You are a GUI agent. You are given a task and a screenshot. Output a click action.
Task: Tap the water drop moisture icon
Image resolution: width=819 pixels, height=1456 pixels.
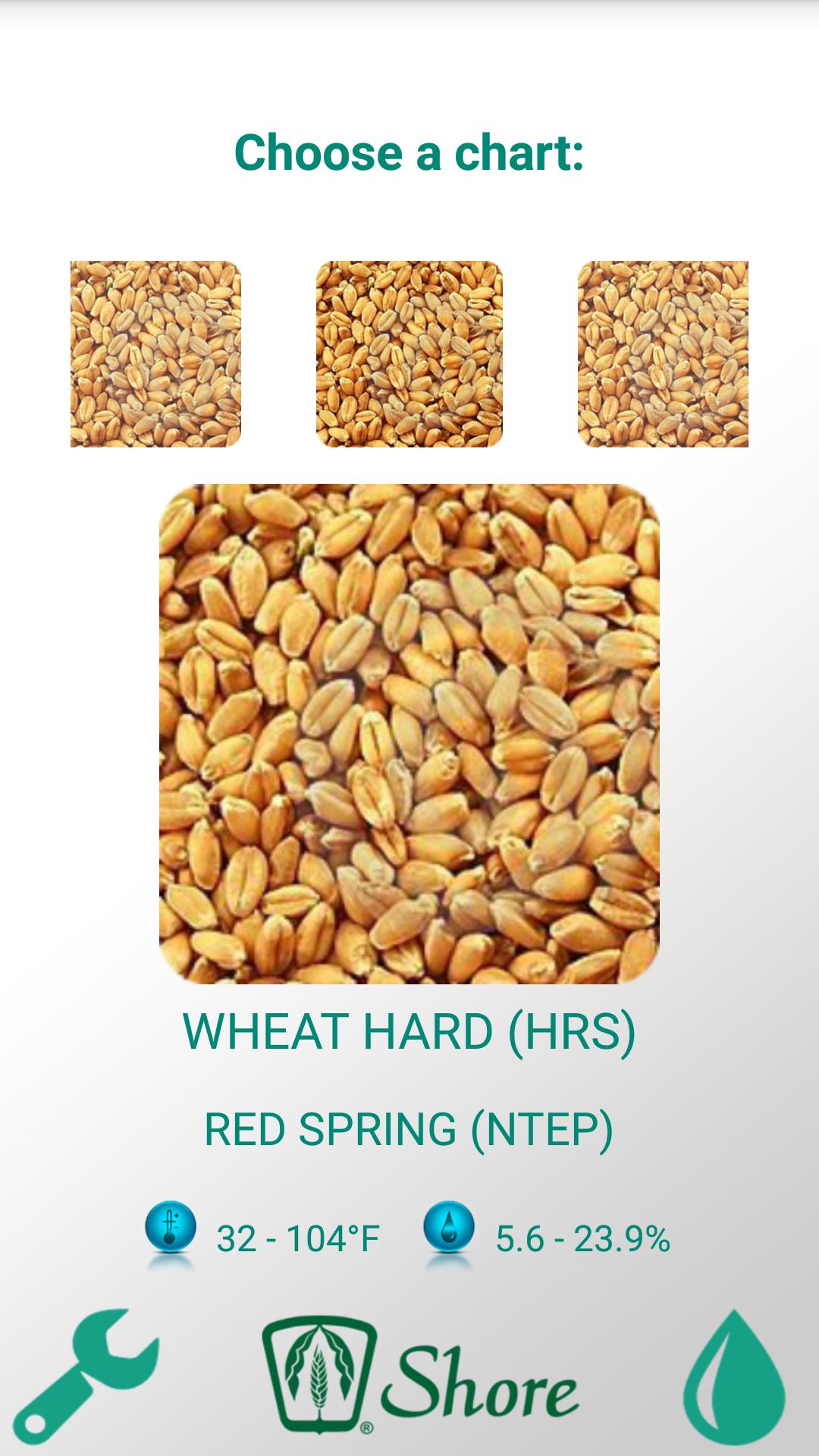click(733, 1378)
